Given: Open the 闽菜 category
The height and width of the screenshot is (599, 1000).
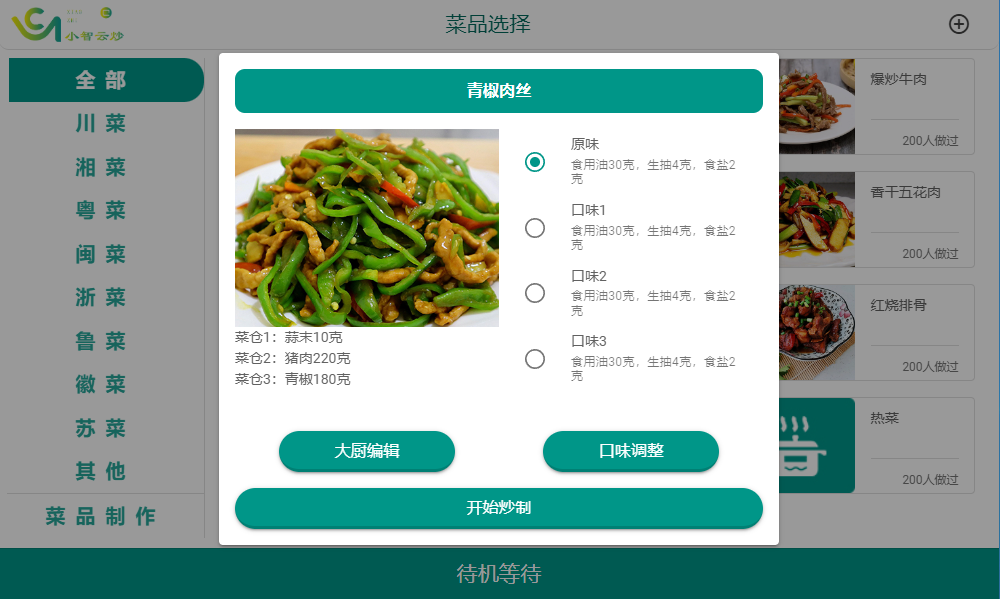Looking at the screenshot, I should (101, 254).
